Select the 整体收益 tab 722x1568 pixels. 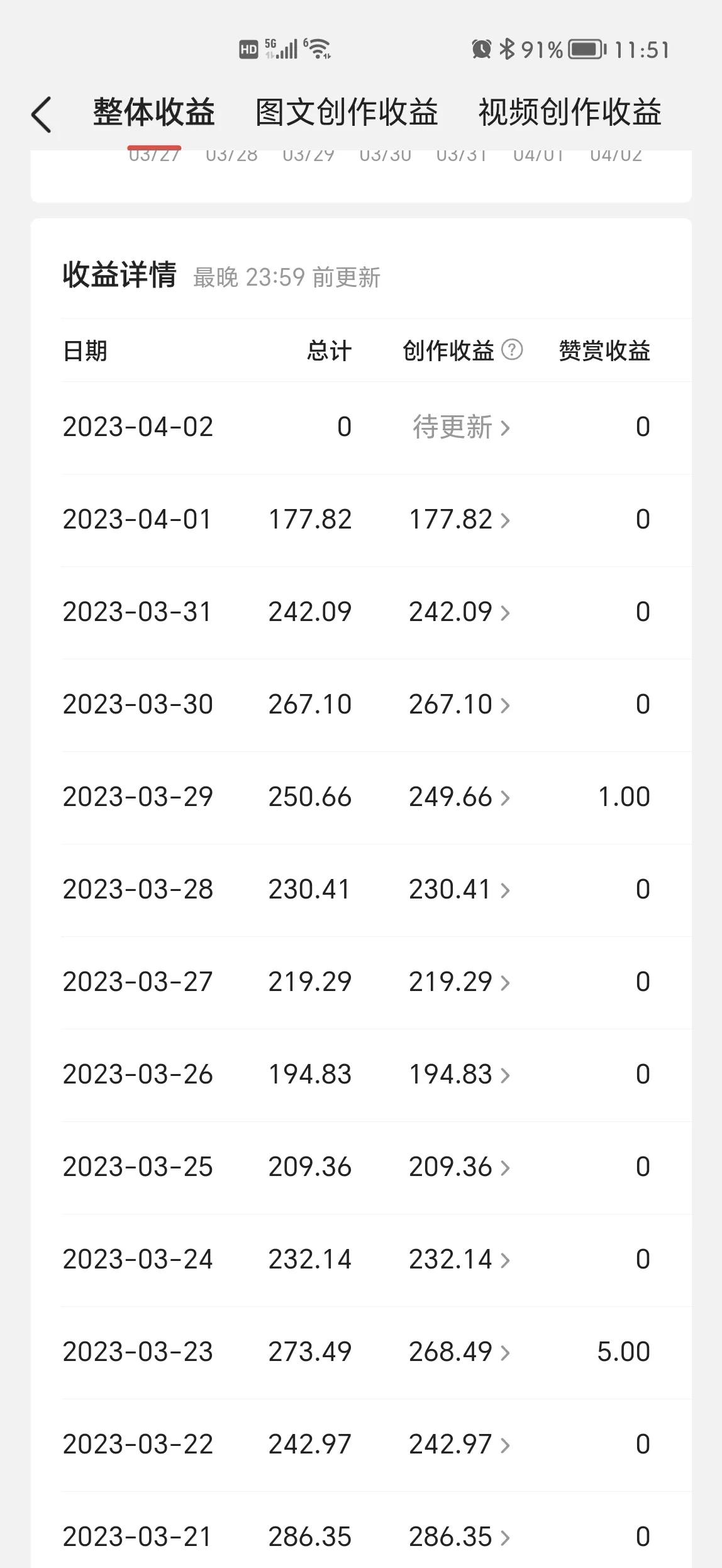[154, 113]
